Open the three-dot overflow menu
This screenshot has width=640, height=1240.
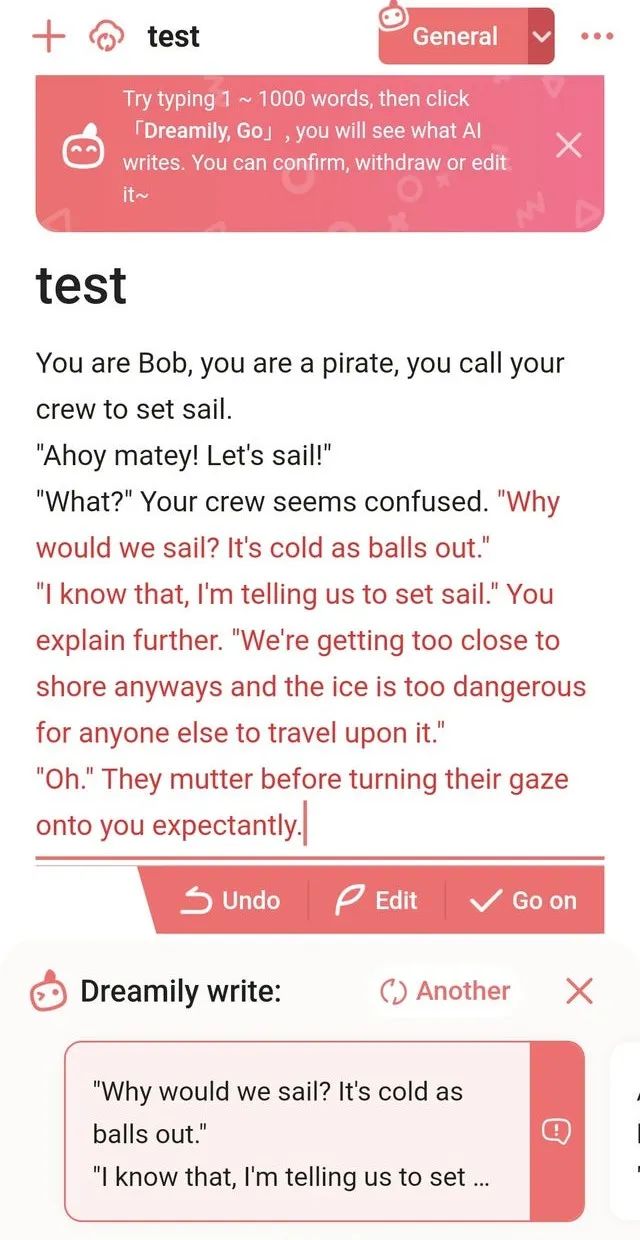(x=596, y=37)
